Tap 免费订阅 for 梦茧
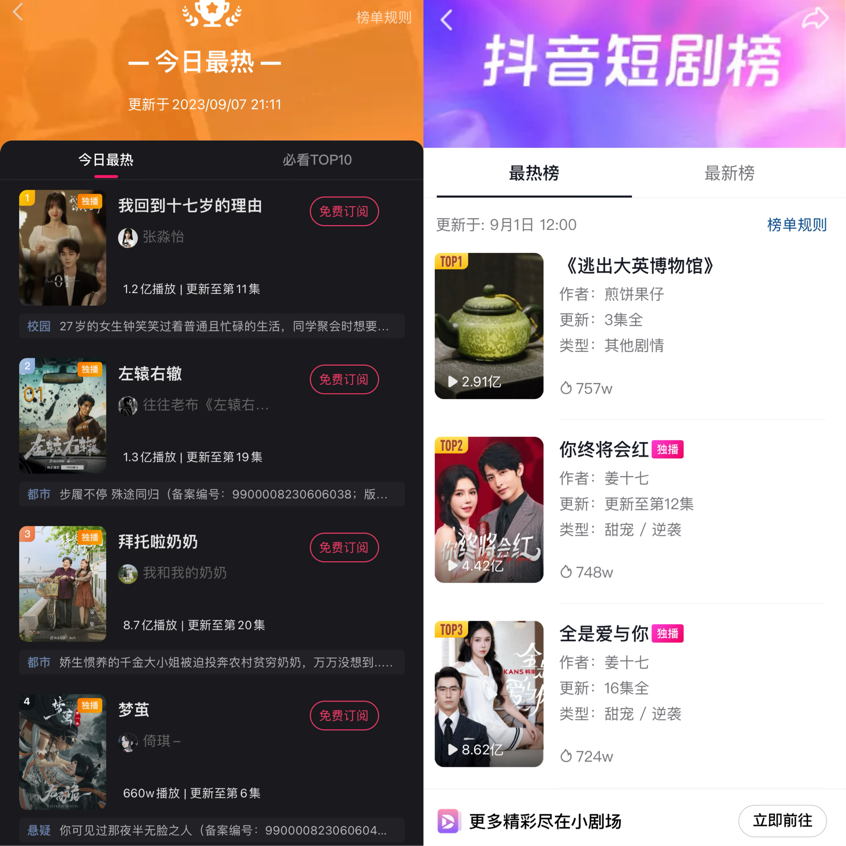The image size is (846, 846). click(344, 715)
